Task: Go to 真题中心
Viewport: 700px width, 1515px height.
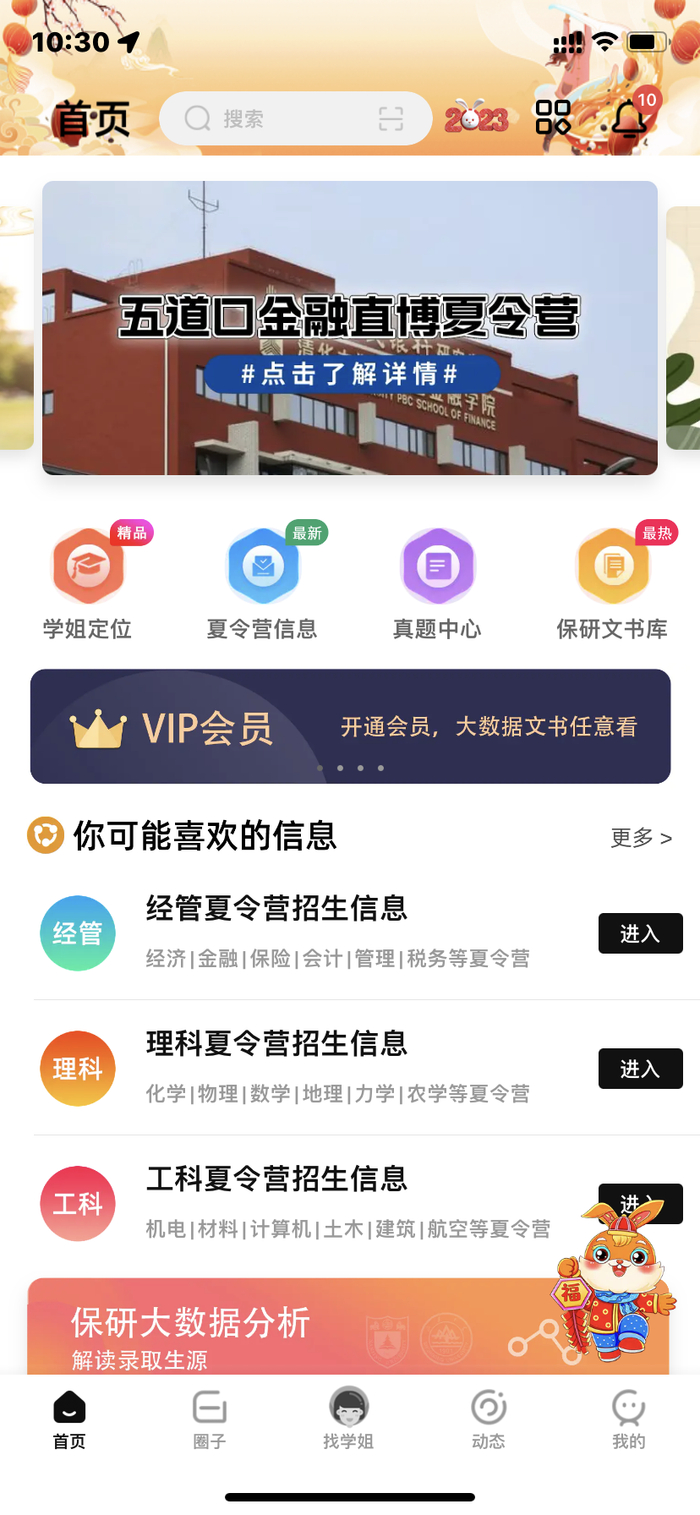Action: click(x=437, y=583)
